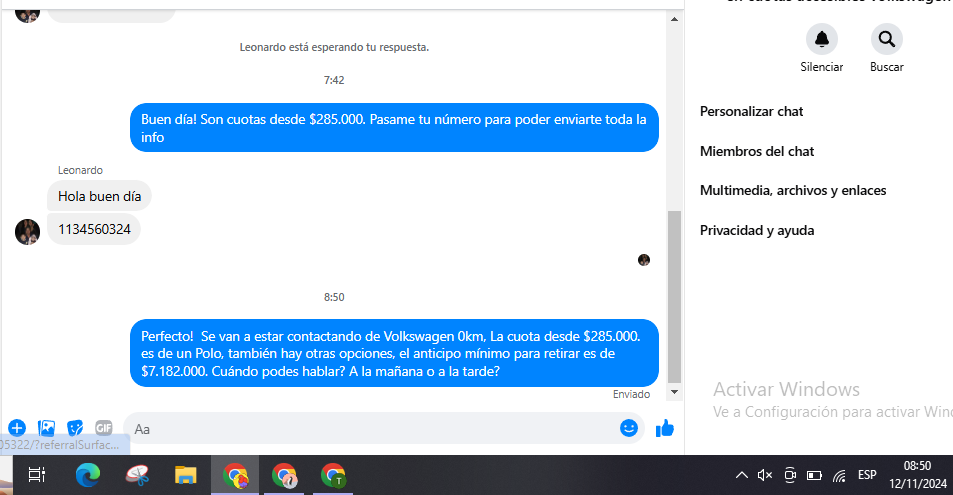Open the emoji picker in message box

click(x=629, y=428)
